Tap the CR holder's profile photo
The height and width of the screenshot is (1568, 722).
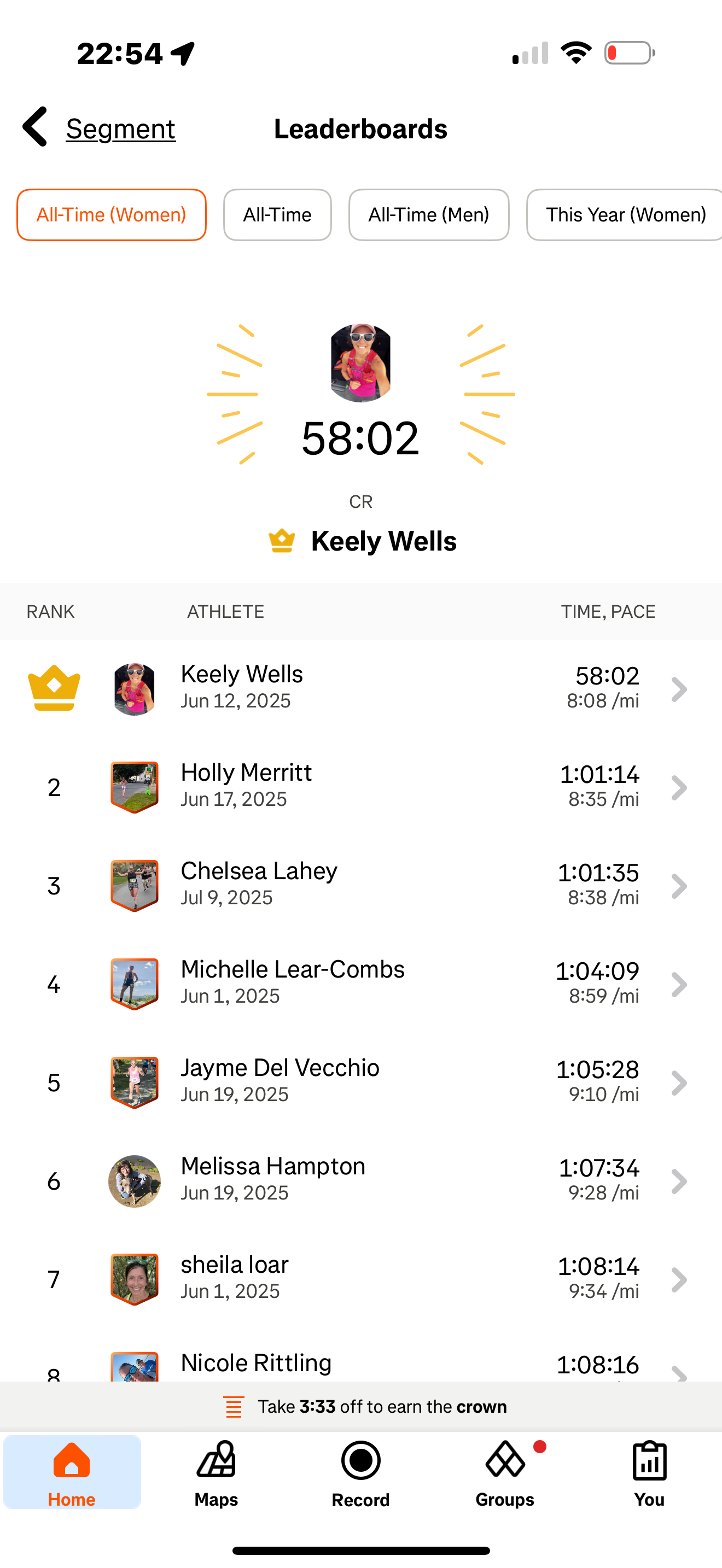(x=360, y=363)
